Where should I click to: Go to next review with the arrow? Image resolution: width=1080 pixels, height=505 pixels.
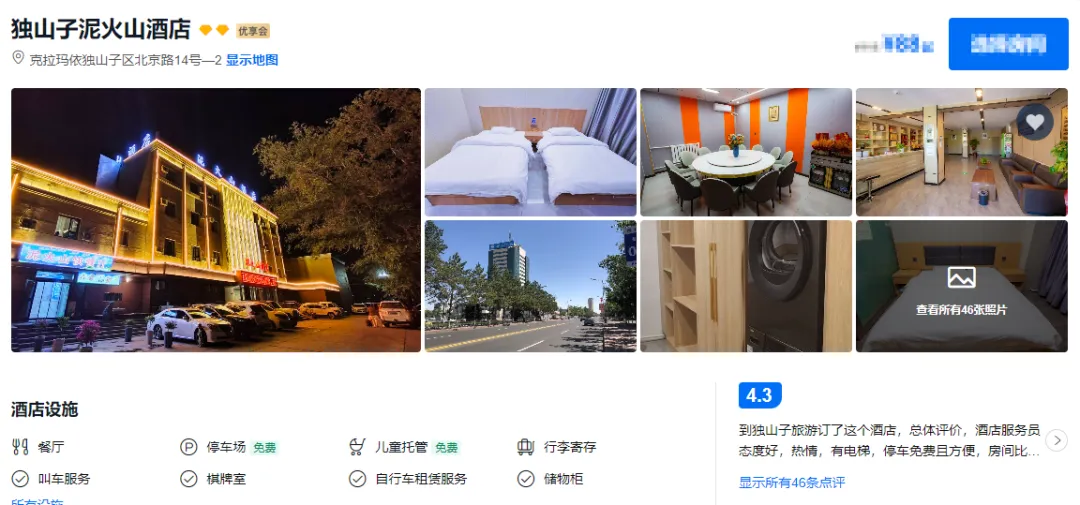click(1057, 440)
